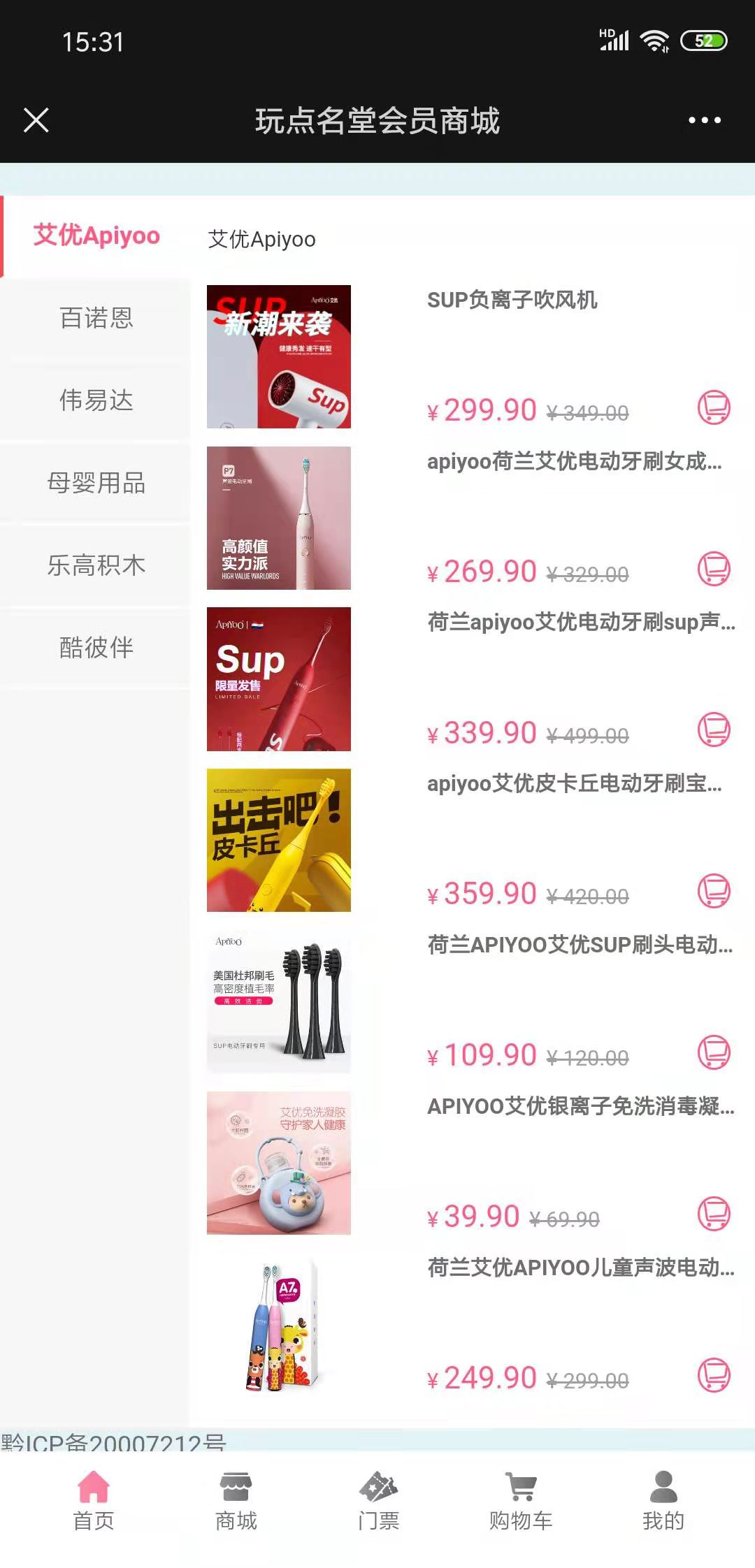Image resolution: width=755 pixels, height=1568 pixels.
Task: Open the 母婴用品 category
Action: tap(96, 483)
